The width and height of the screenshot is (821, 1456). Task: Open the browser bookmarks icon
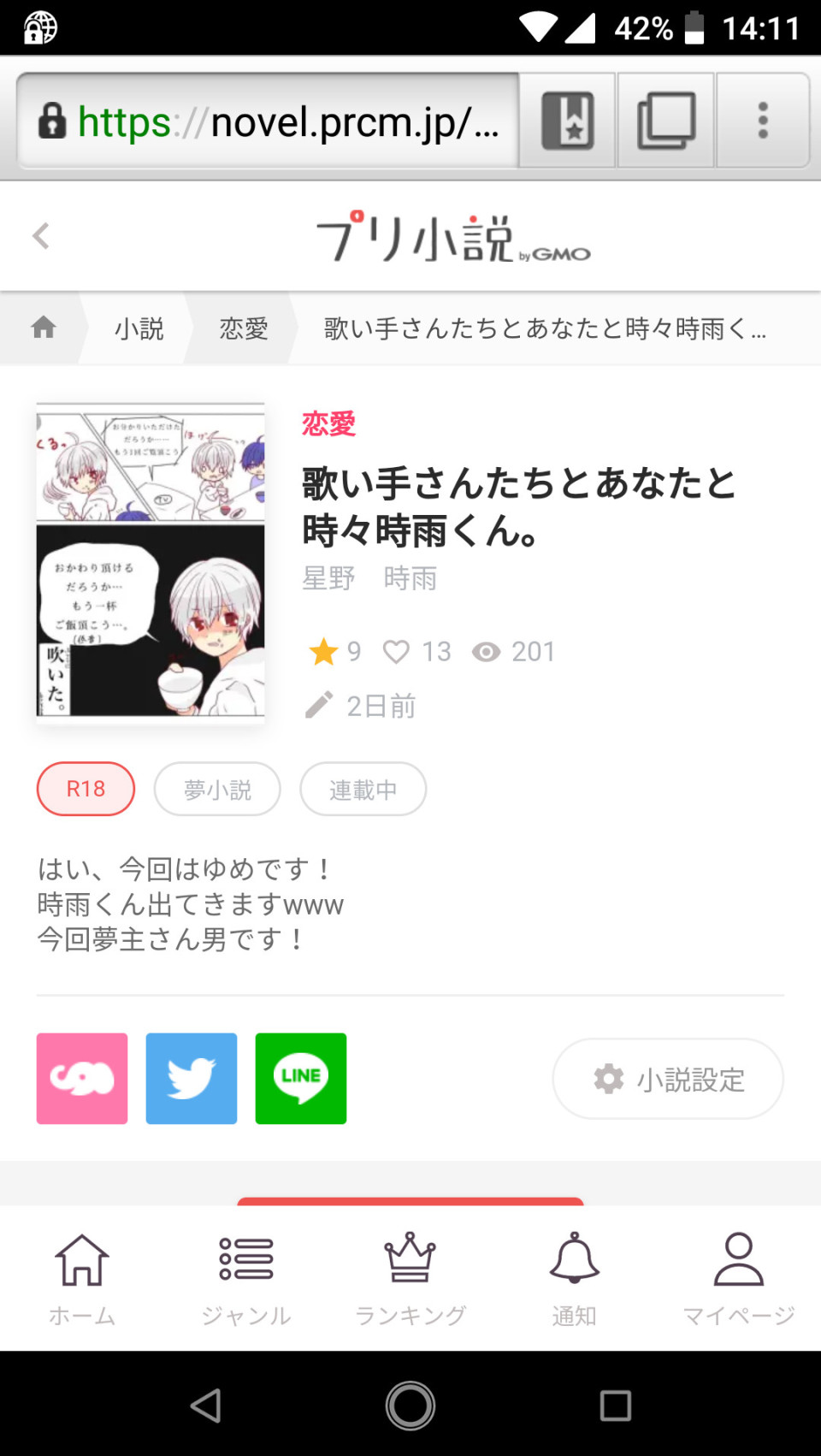[x=567, y=121]
